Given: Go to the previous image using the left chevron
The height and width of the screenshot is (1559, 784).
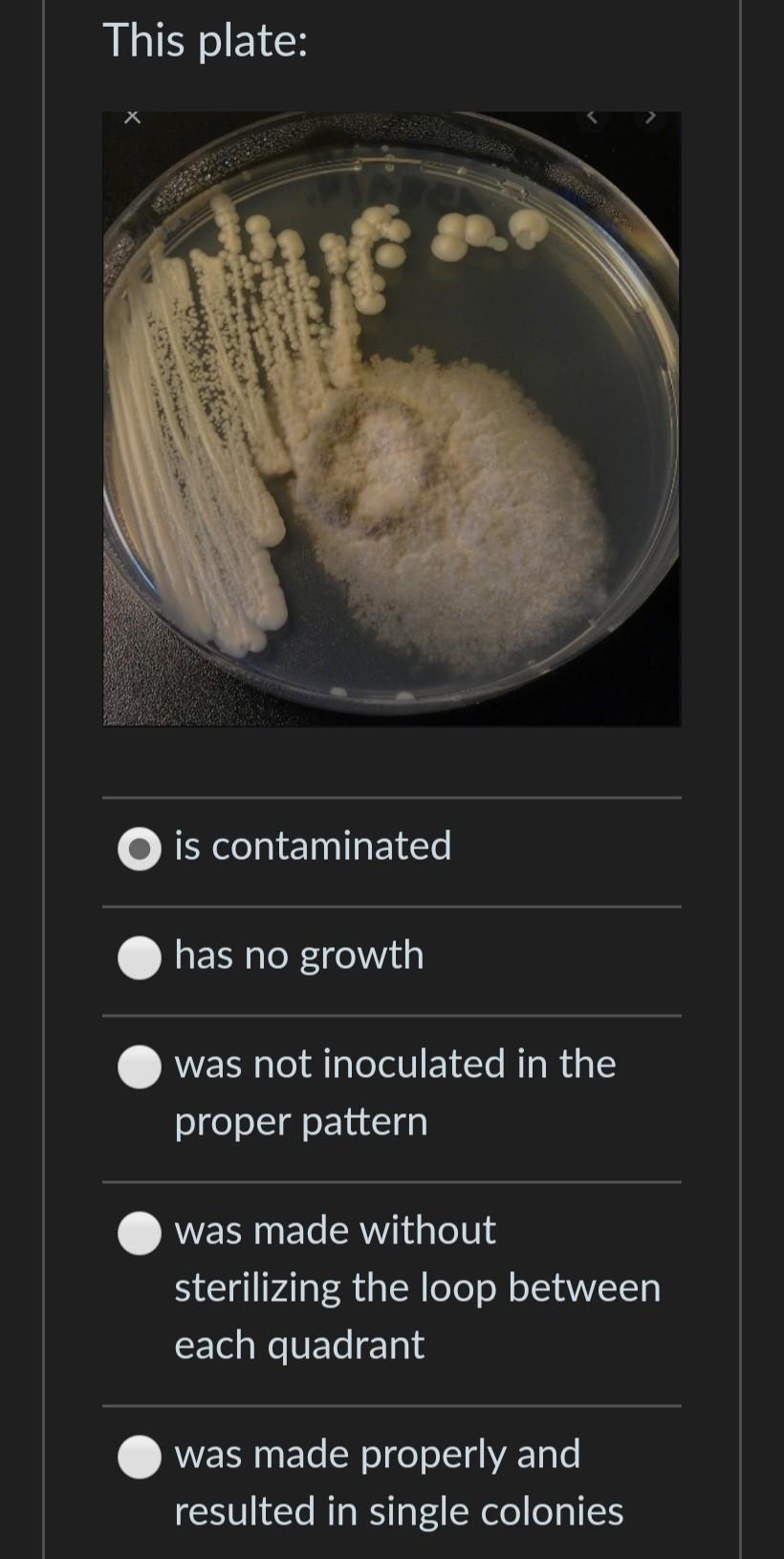Looking at the screenshot, I should coord(591,116).
